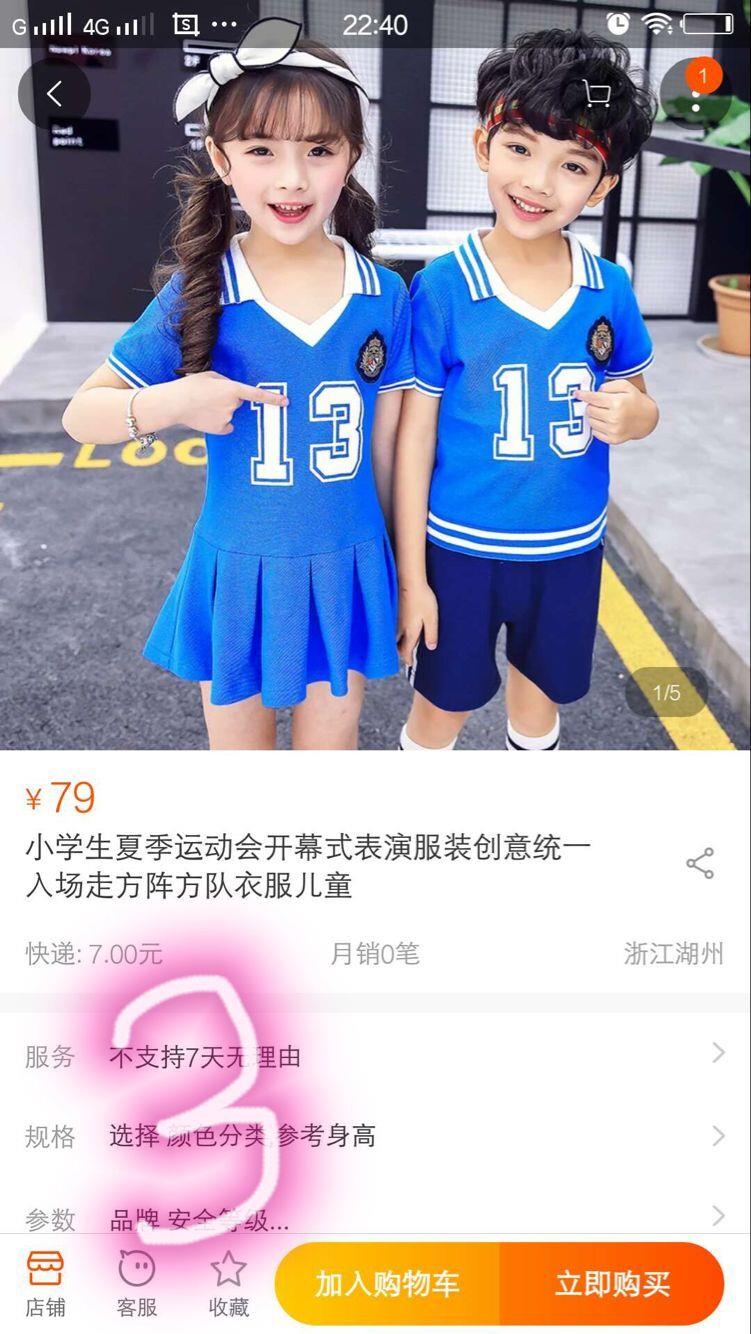Open the 规格 specification selection row
Image resolution: width=751 pixels, height=1334 pixels.
pos(375,1136)
